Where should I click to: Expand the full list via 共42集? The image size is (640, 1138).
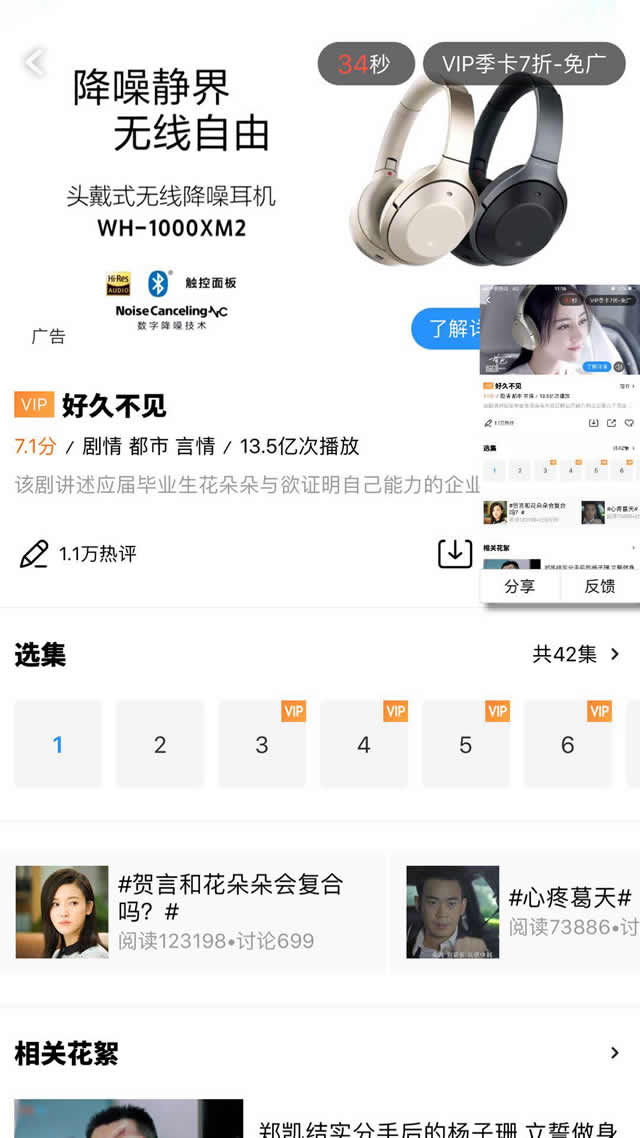[x=576, y=654]
